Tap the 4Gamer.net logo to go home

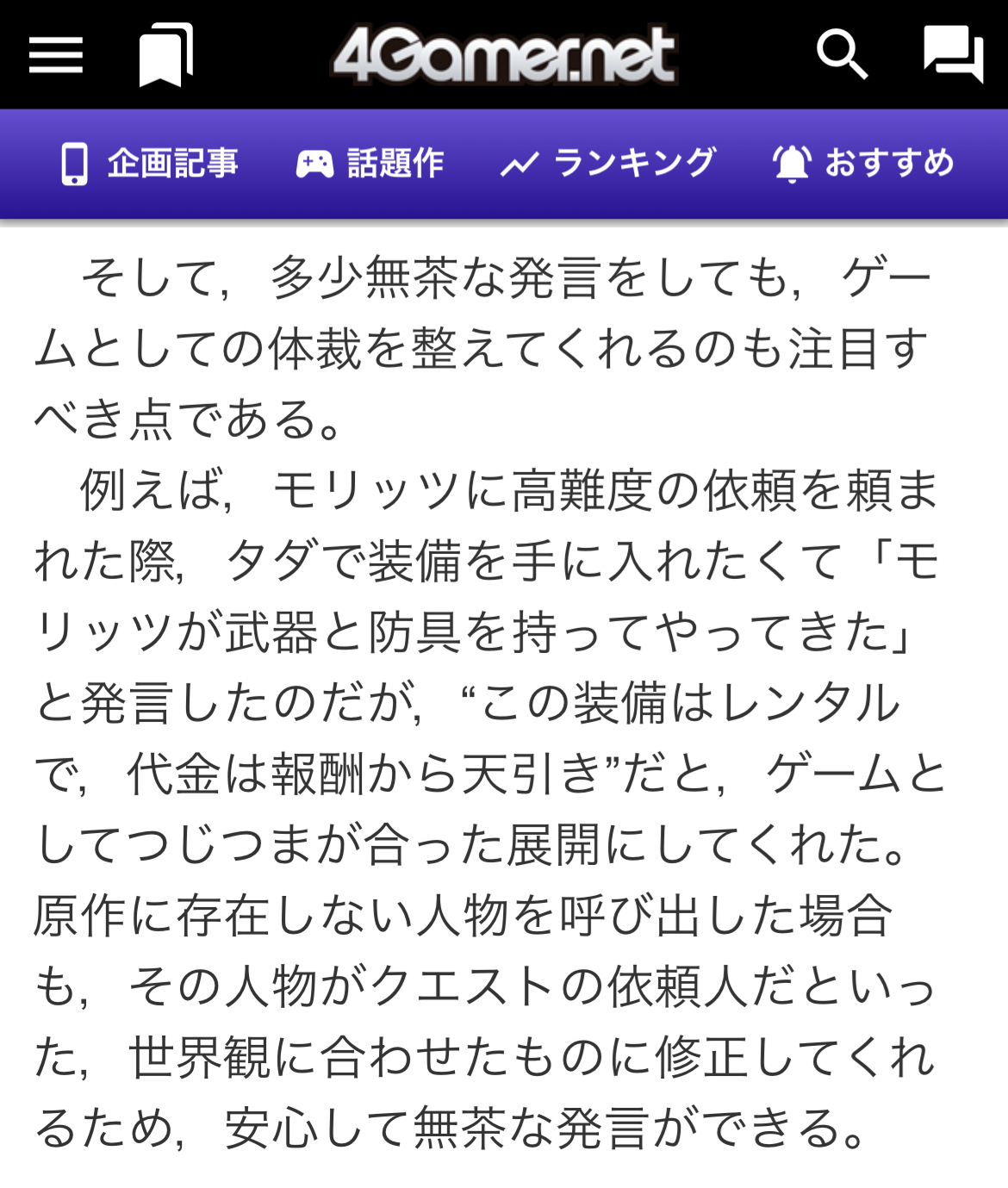pos(504,55)
